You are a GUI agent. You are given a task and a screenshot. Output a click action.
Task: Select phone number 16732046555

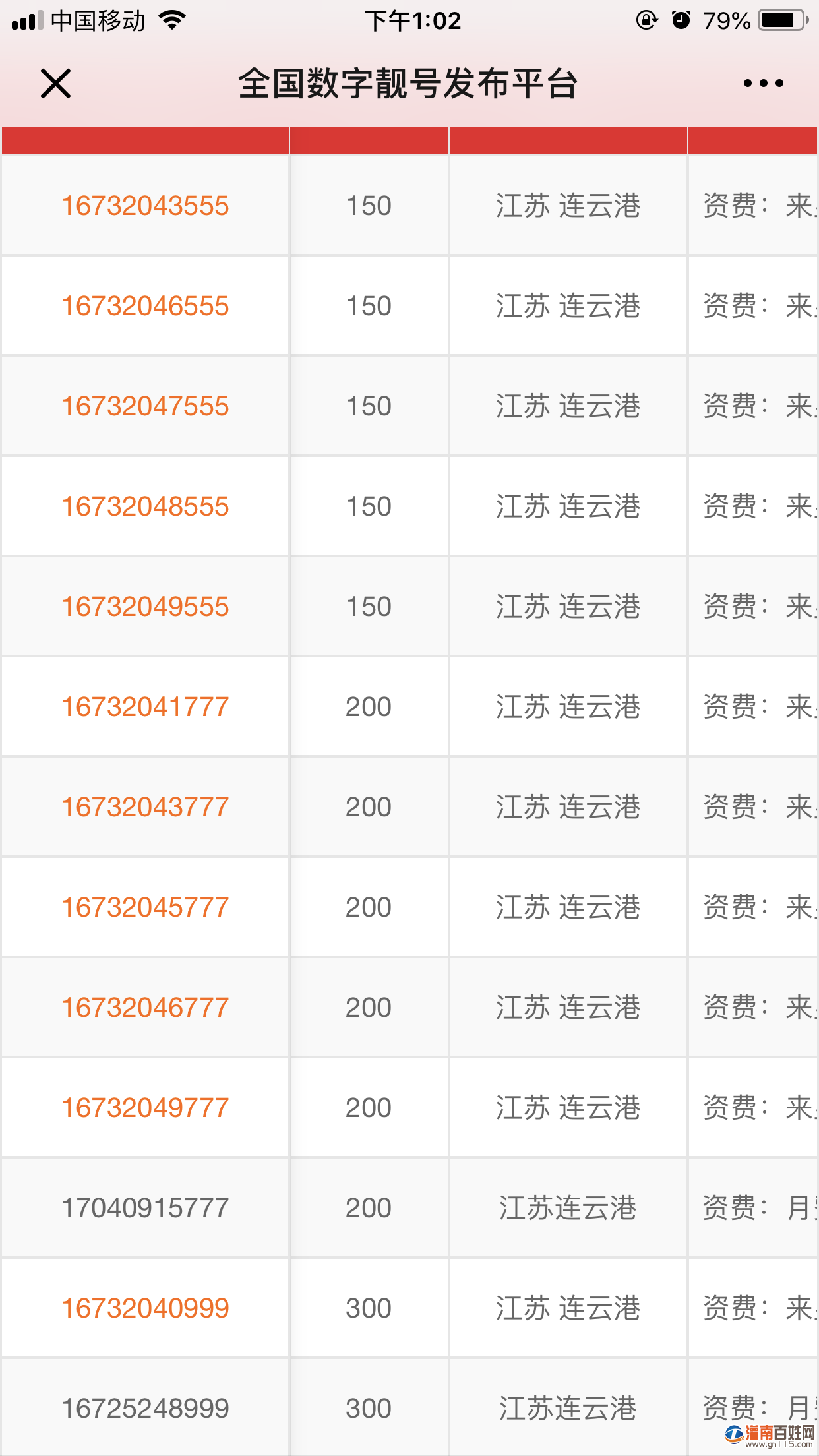pyautogui.click(x=144, y=305)
